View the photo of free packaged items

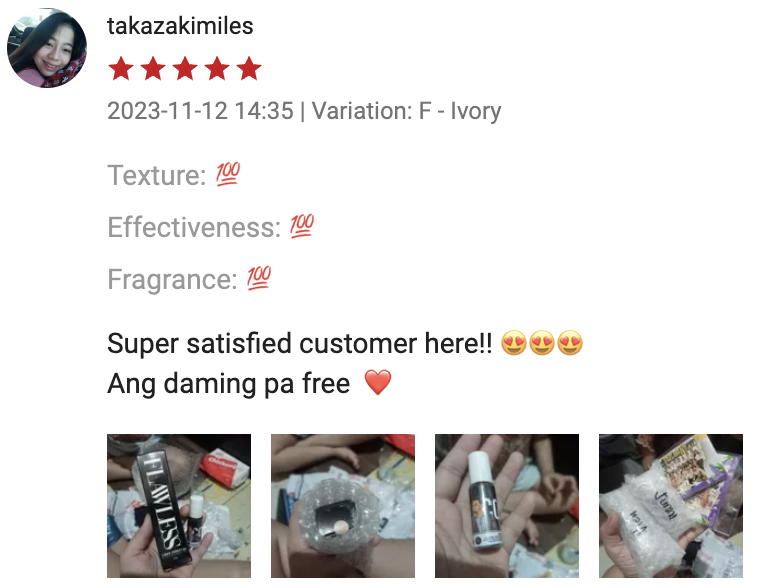[x=671, y=505]
